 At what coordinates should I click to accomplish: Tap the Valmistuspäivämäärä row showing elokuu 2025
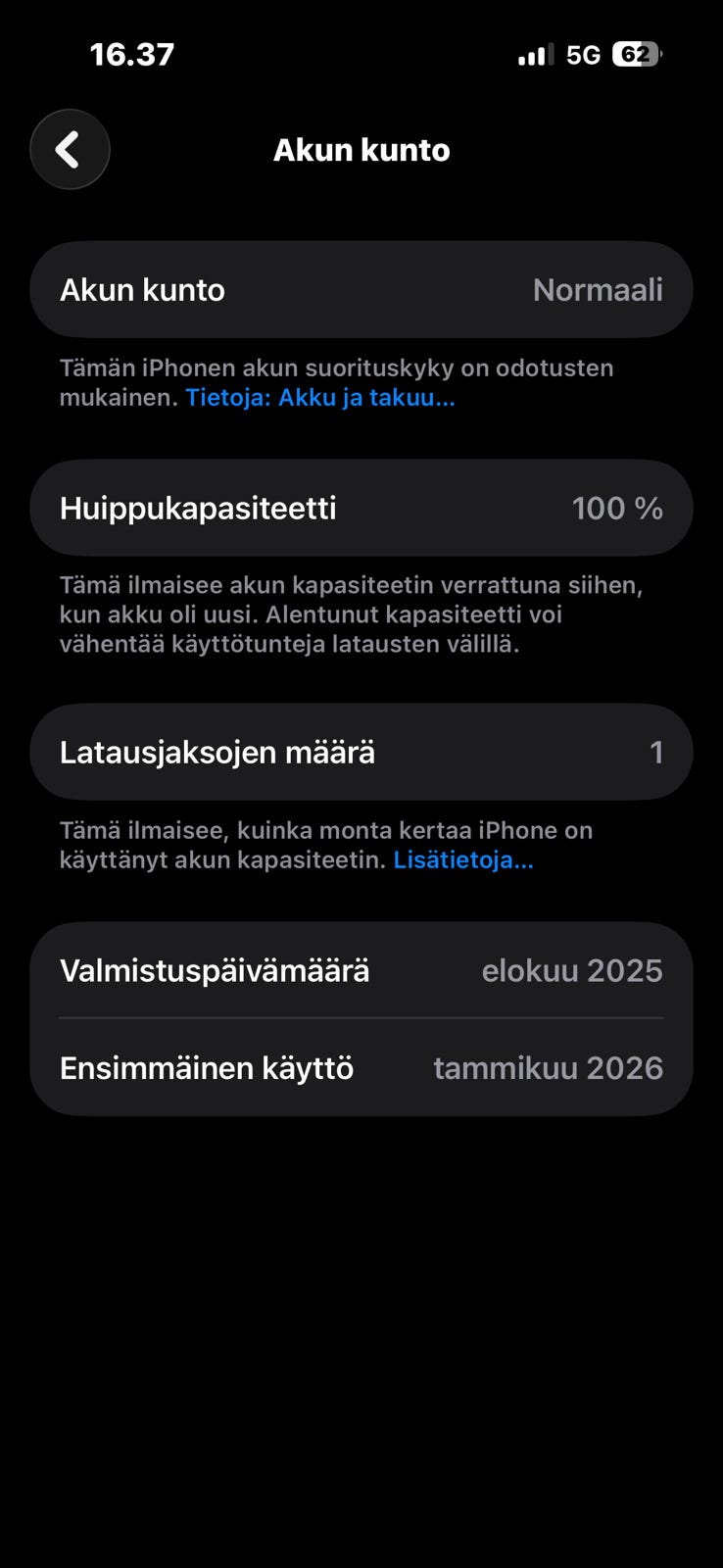click(x=361, y=969)
